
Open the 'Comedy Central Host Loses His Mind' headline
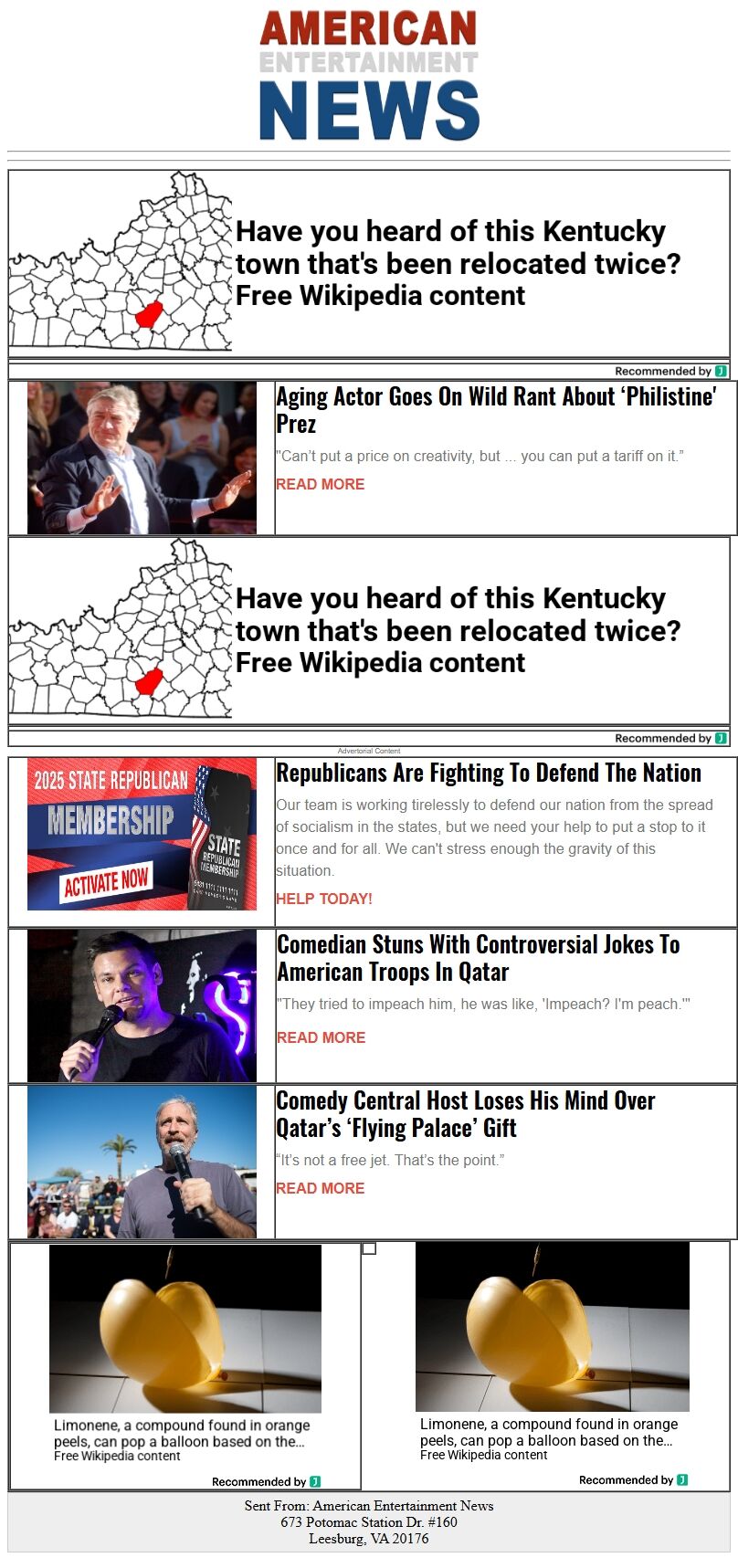(465, 1114)
